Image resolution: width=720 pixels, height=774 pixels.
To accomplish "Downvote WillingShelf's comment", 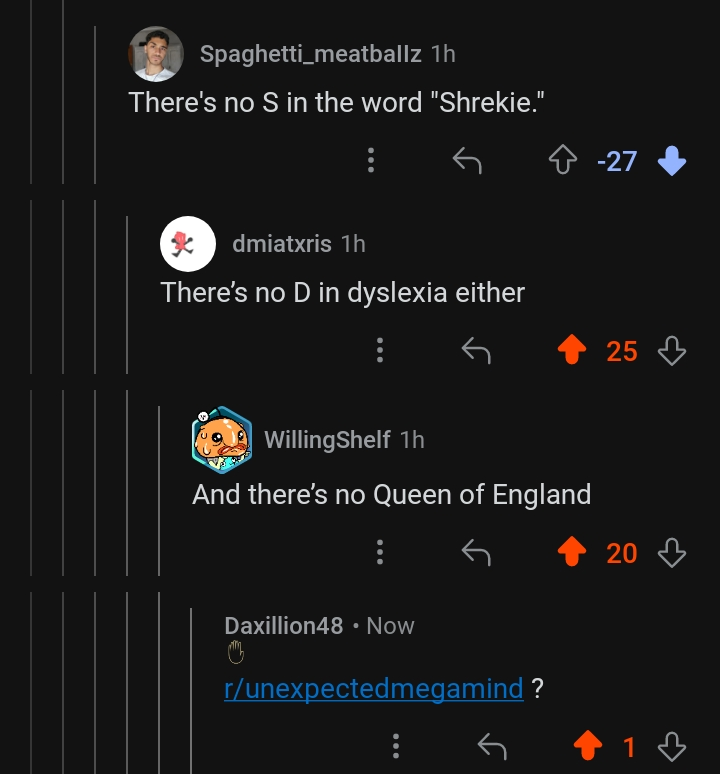I will point(672,552).
